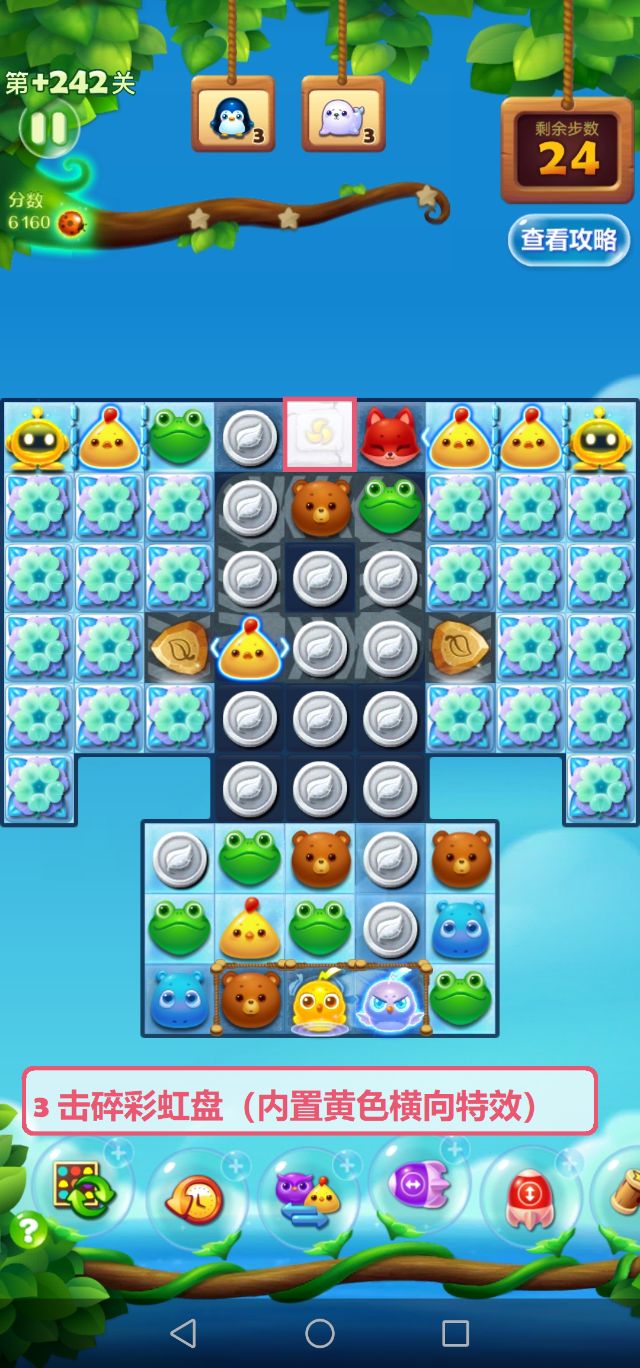Return to the system home screen
The image size is (640, 1368).
(320, 1332)
